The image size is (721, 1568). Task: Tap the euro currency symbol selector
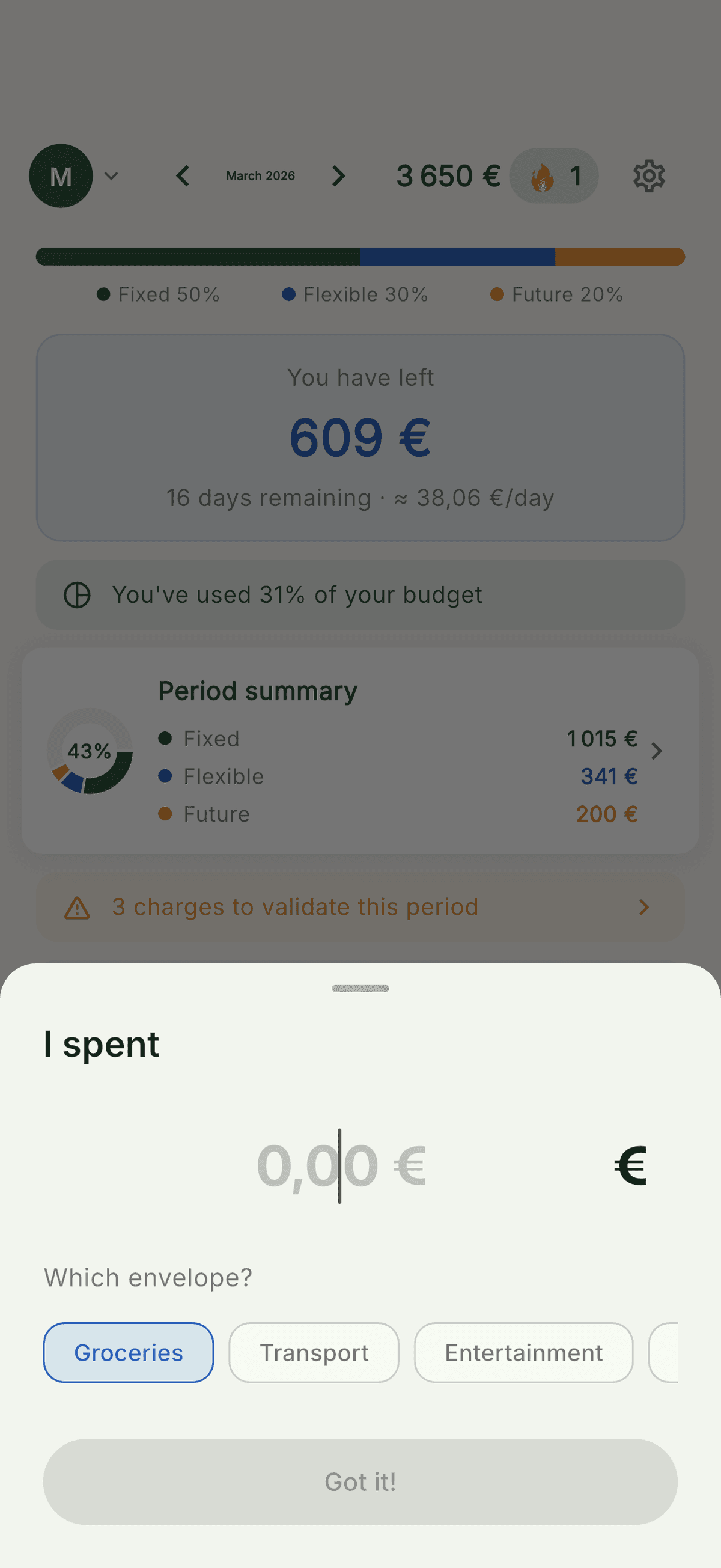click(x=630, y=1166)
